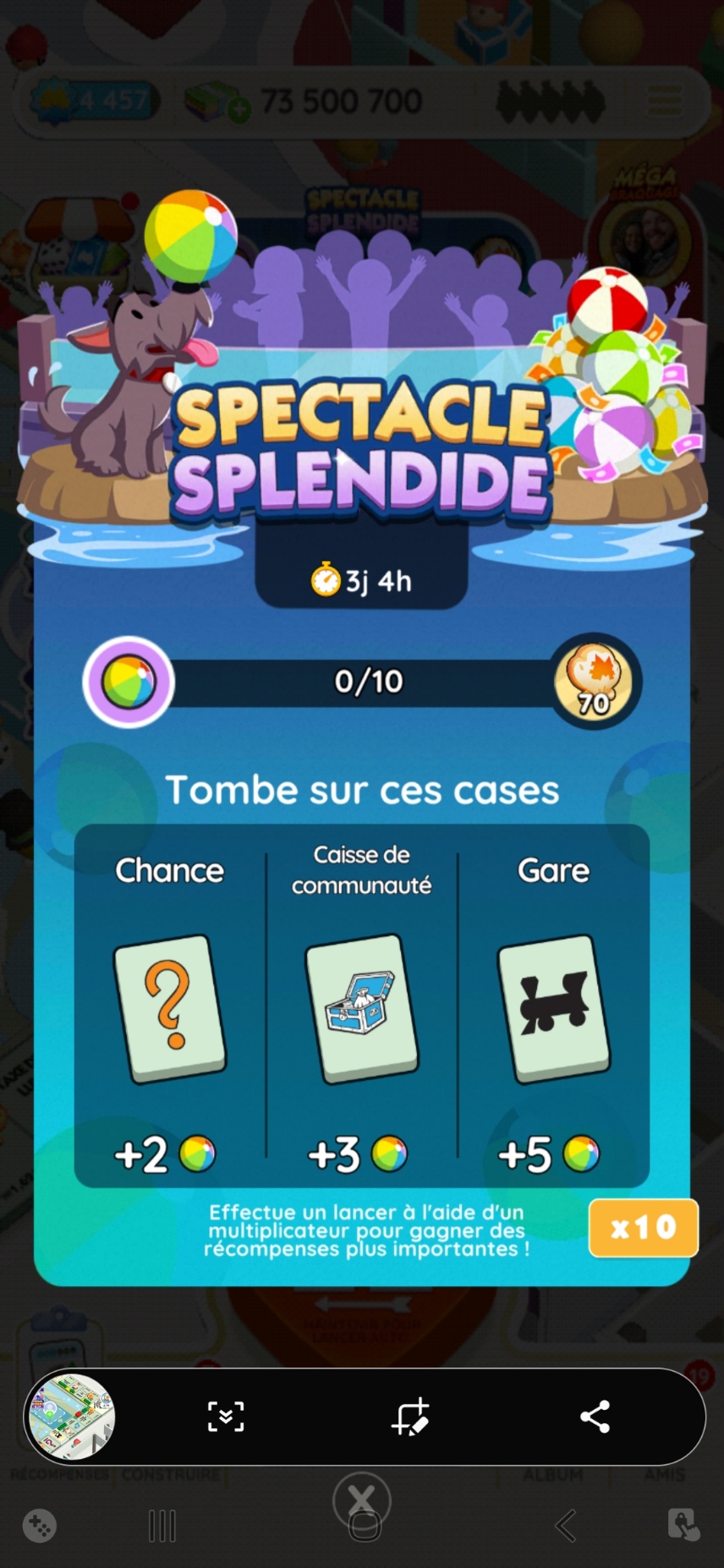Image resolution: width=724 pixels, height=1568 pixels.
Task: Go back with the system back arrow
Action: click(x=565, y=1526)
